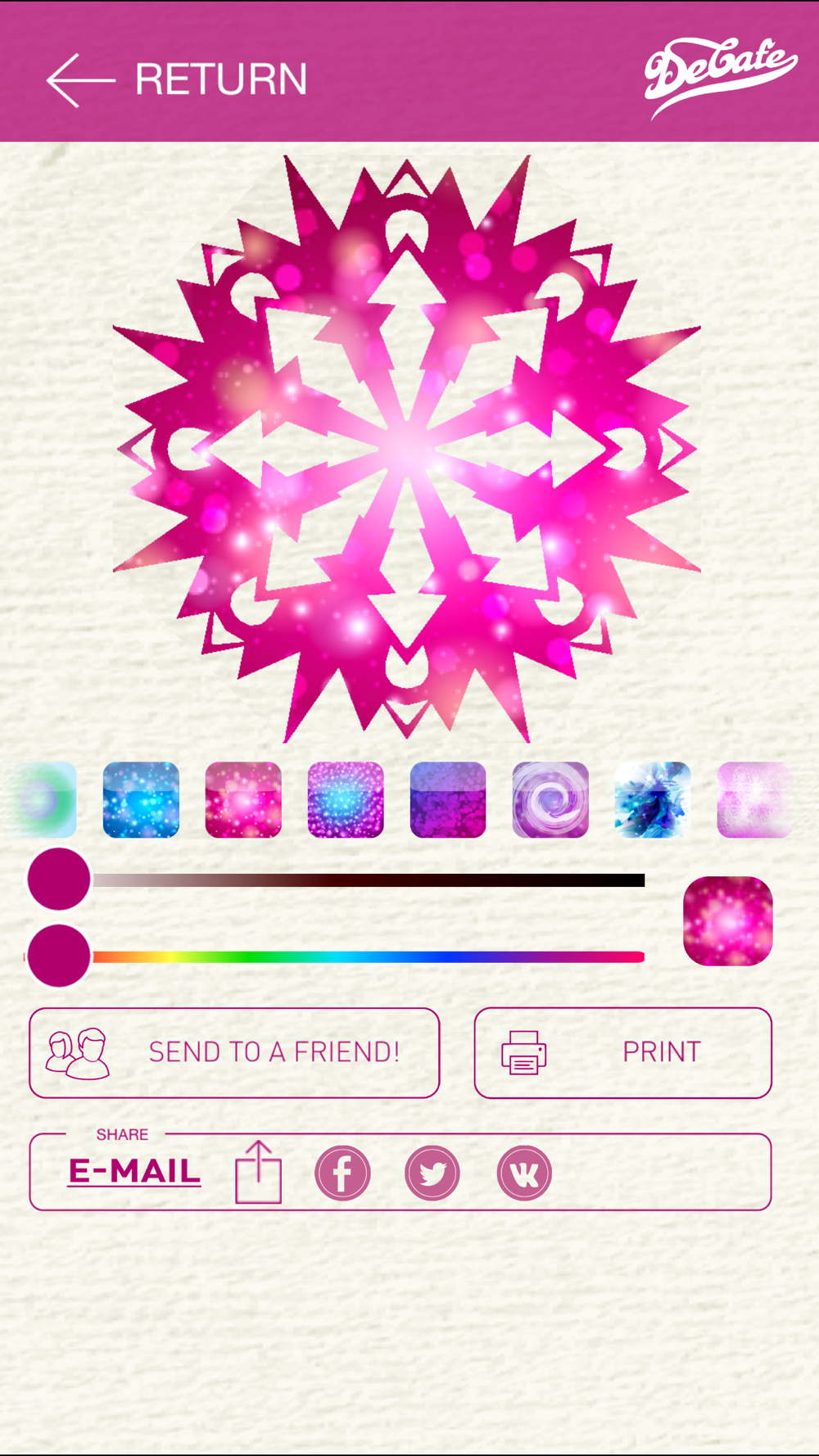Tap Send to a Friend button
The width and height of the screenshot is (819, 1456).
tap(234, 1052)
